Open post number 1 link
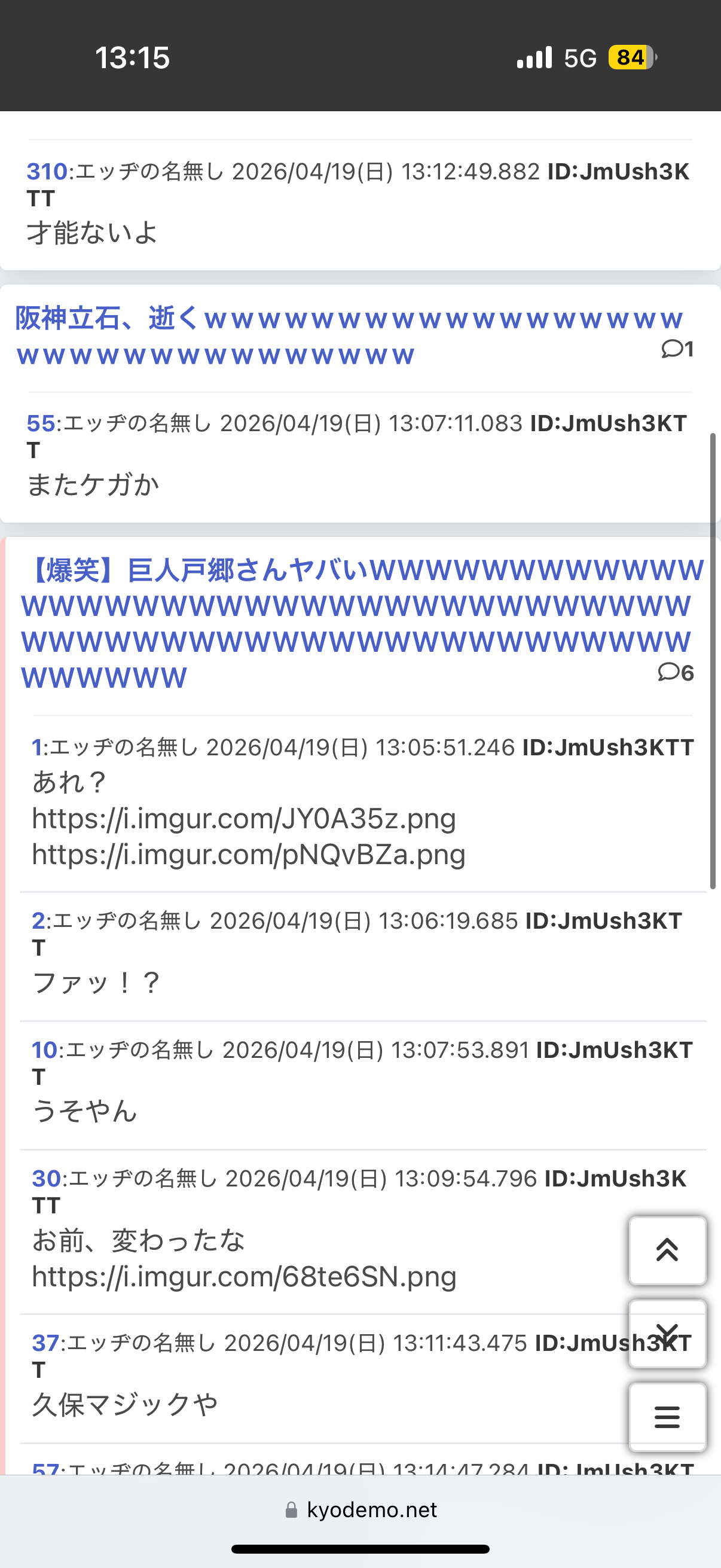This screenshot has width=721, height=1568. 36,748
